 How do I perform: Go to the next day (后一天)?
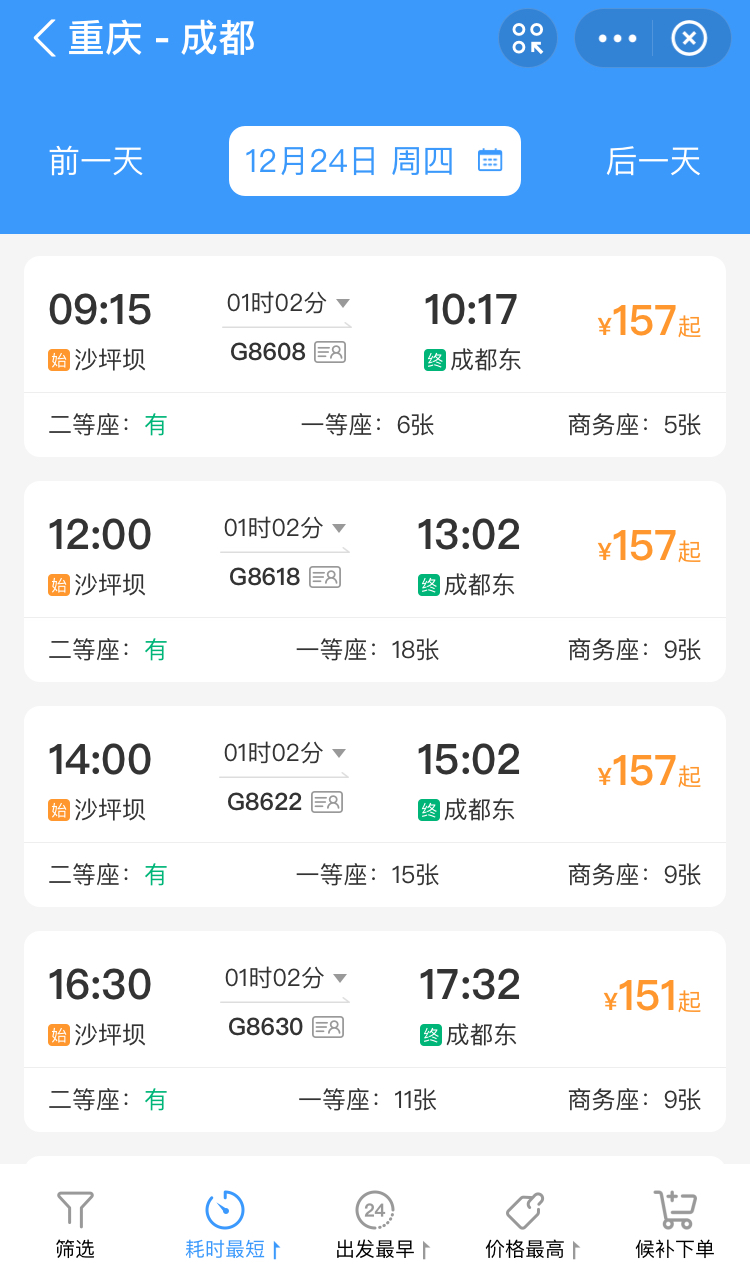coord(653,161)
